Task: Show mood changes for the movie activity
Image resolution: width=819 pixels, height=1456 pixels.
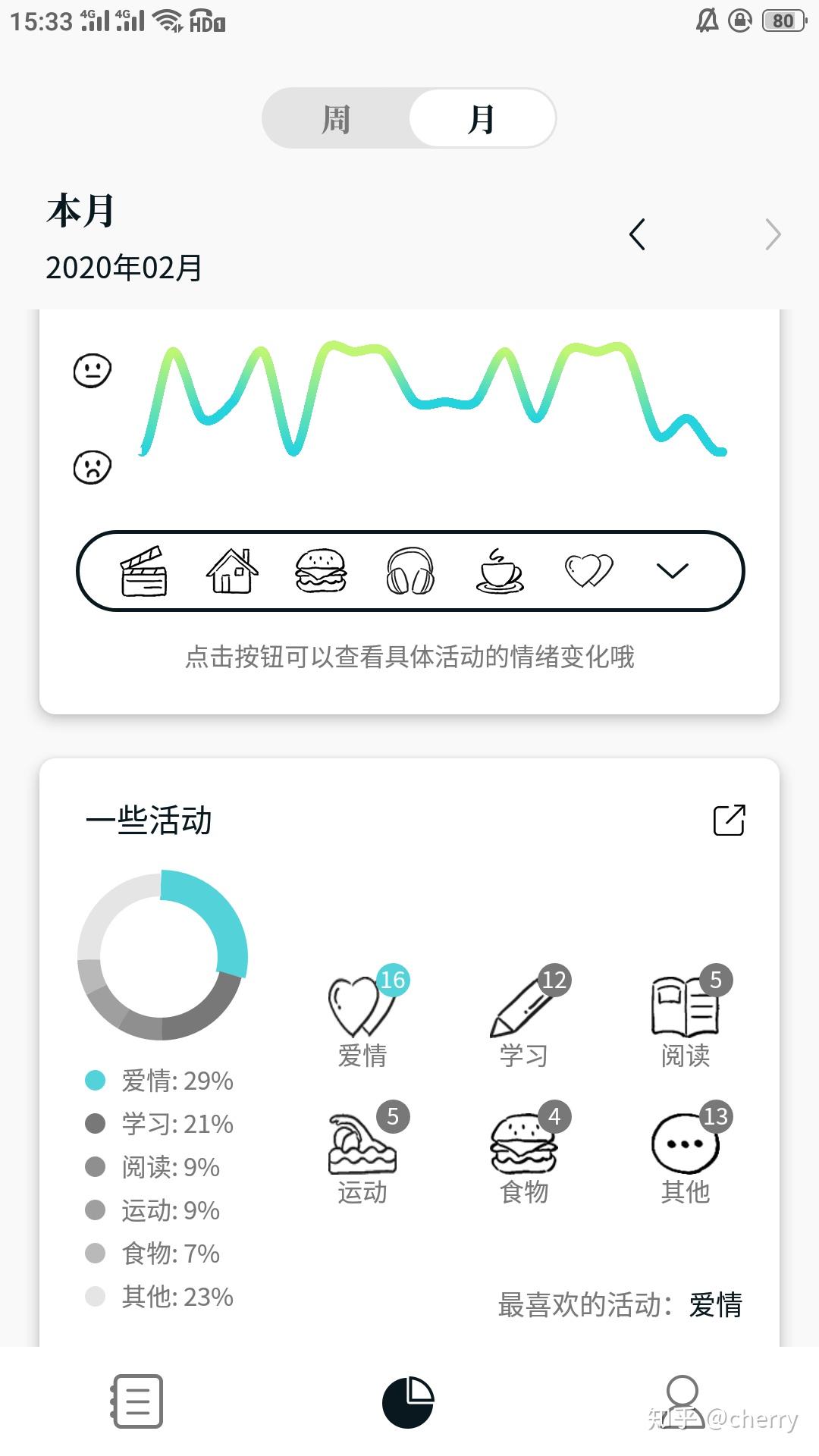Action: (x=144, y=571)
